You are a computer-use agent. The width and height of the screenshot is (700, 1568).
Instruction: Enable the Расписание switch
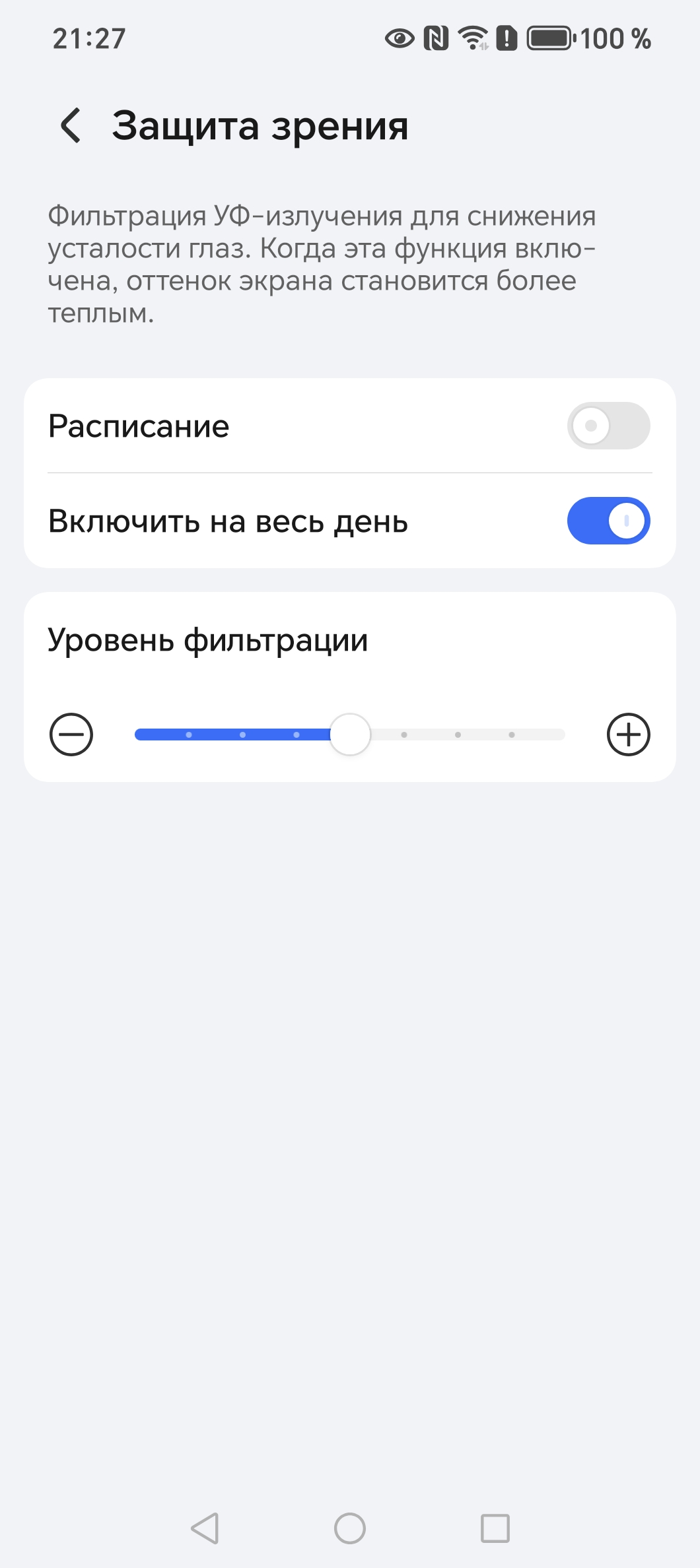tap(608, 426)
